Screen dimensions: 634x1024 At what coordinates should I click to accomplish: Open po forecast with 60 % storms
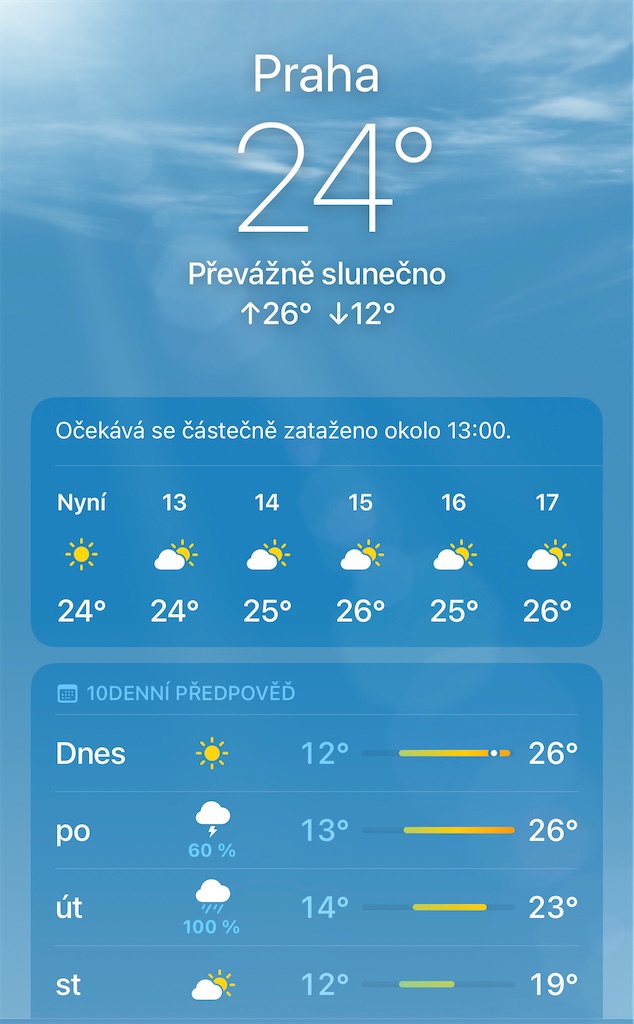point(317,830)
